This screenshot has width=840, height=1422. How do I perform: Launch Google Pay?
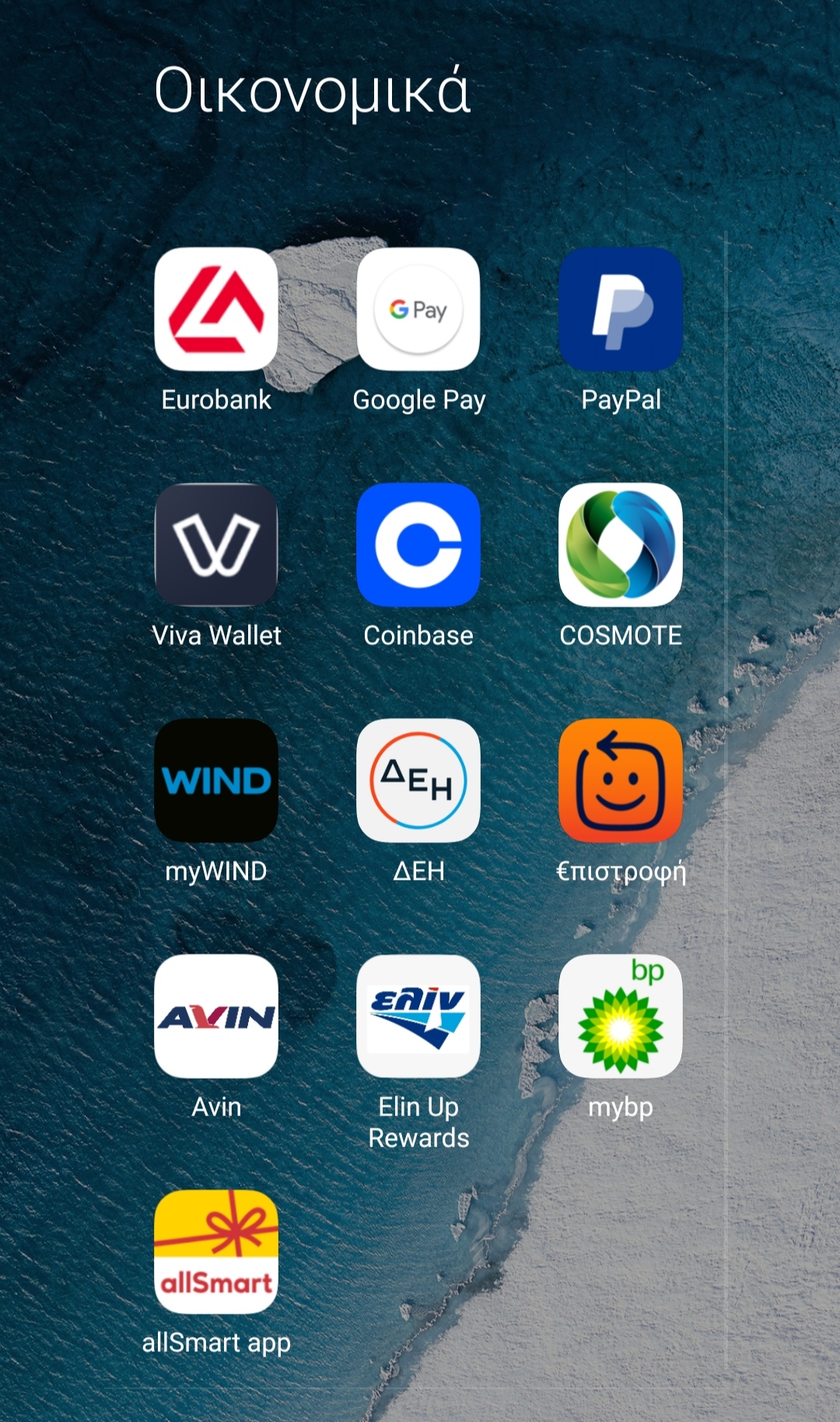click(x=418, y=310)
